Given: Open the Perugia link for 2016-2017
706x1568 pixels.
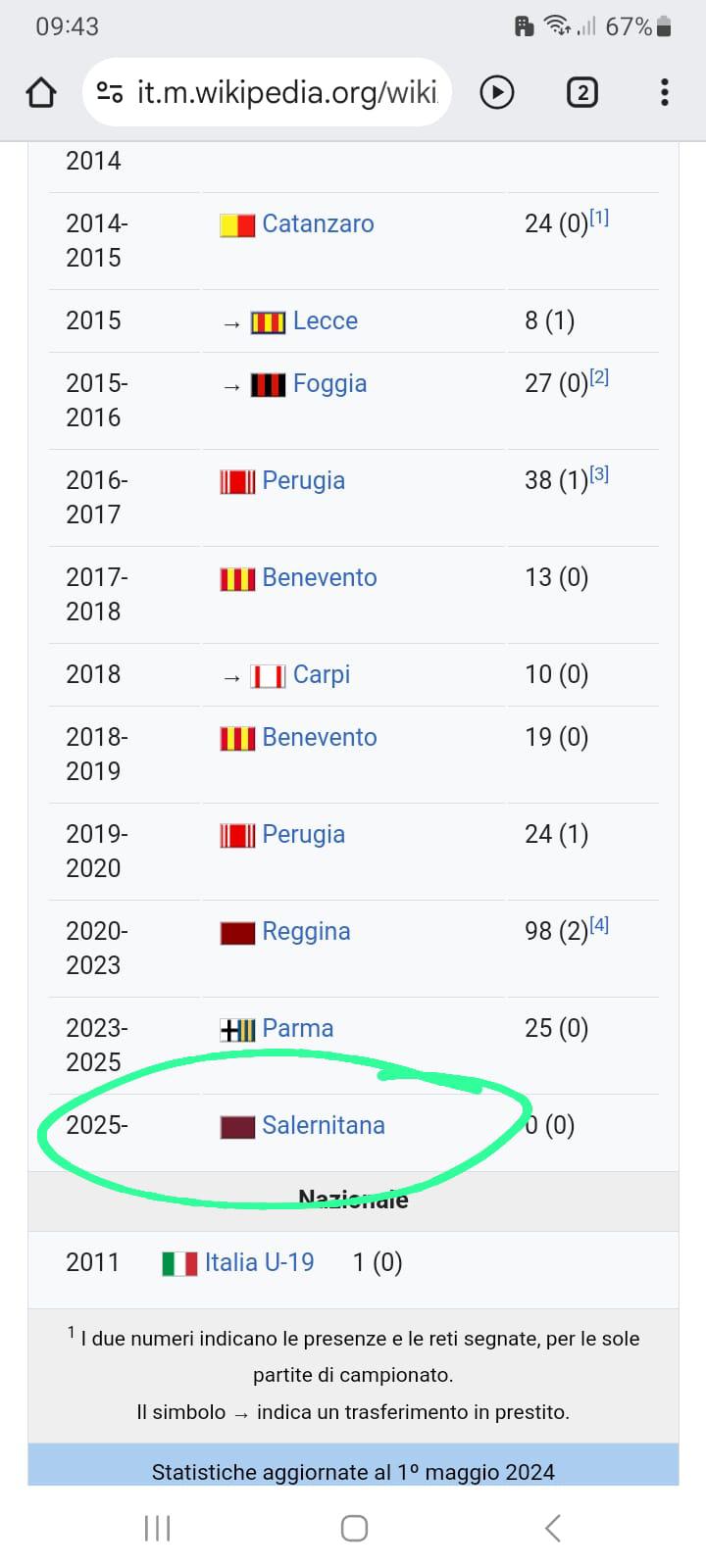Looking at the screenshot, I should (303, 481).
